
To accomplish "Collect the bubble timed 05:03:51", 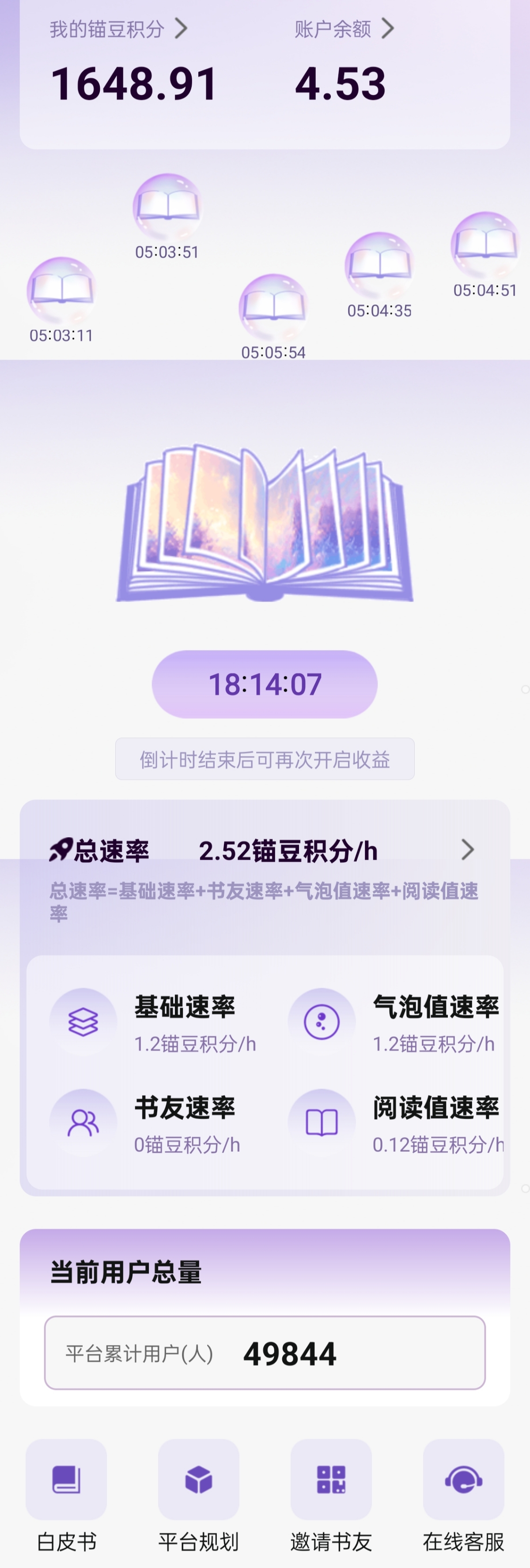I will [x=167, y=207].
